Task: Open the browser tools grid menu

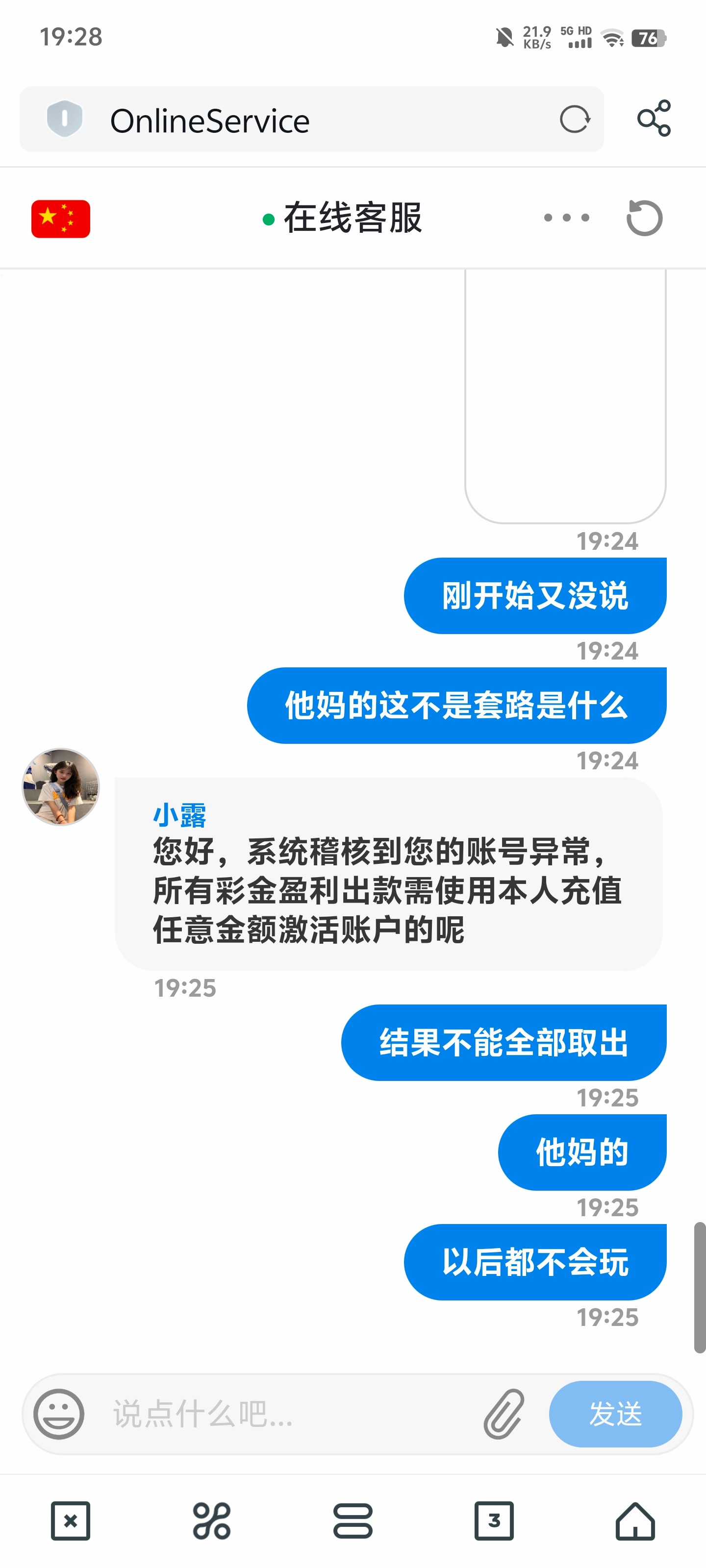Action: pyautogui.click(x=211, y=1520)
